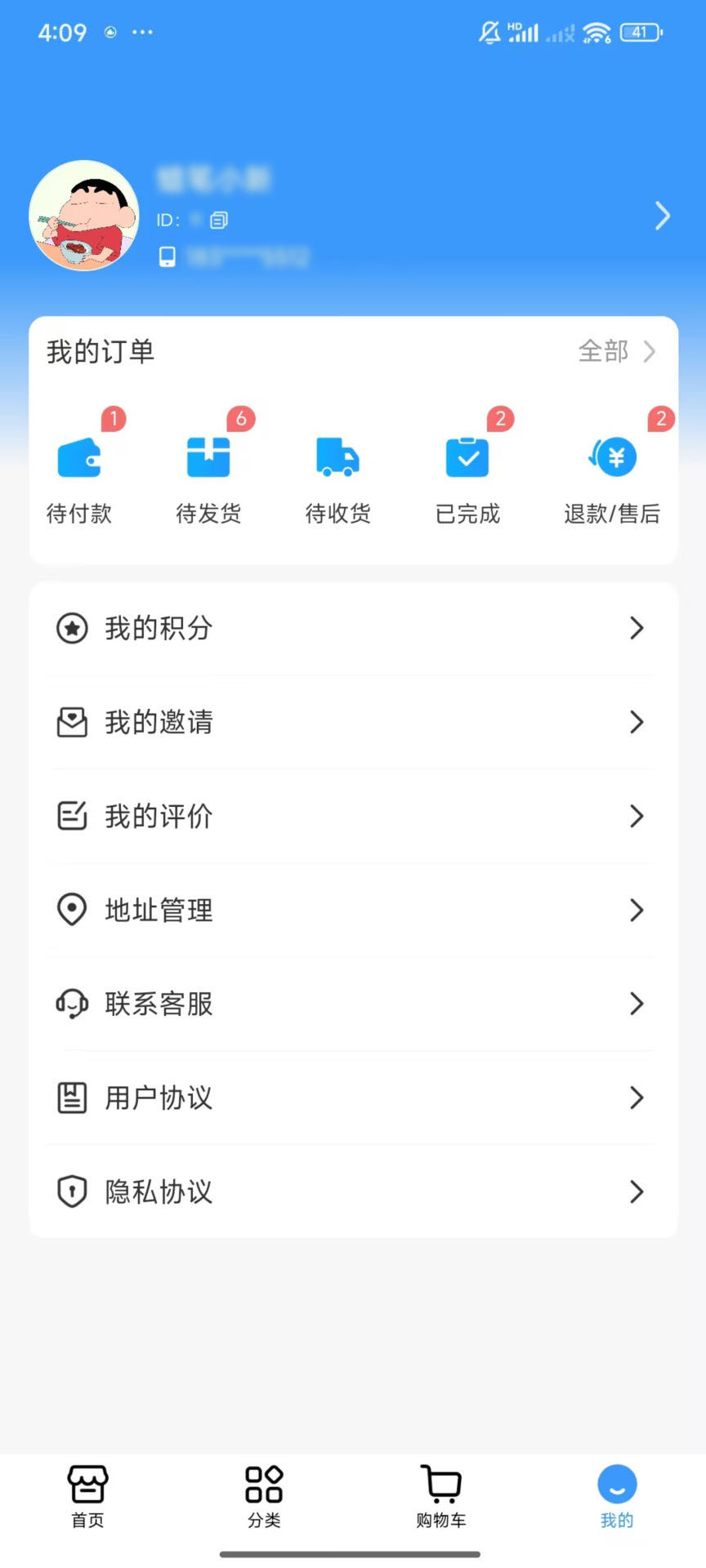
Task: View the 用户协议 user agreement
Action: 353,1098
